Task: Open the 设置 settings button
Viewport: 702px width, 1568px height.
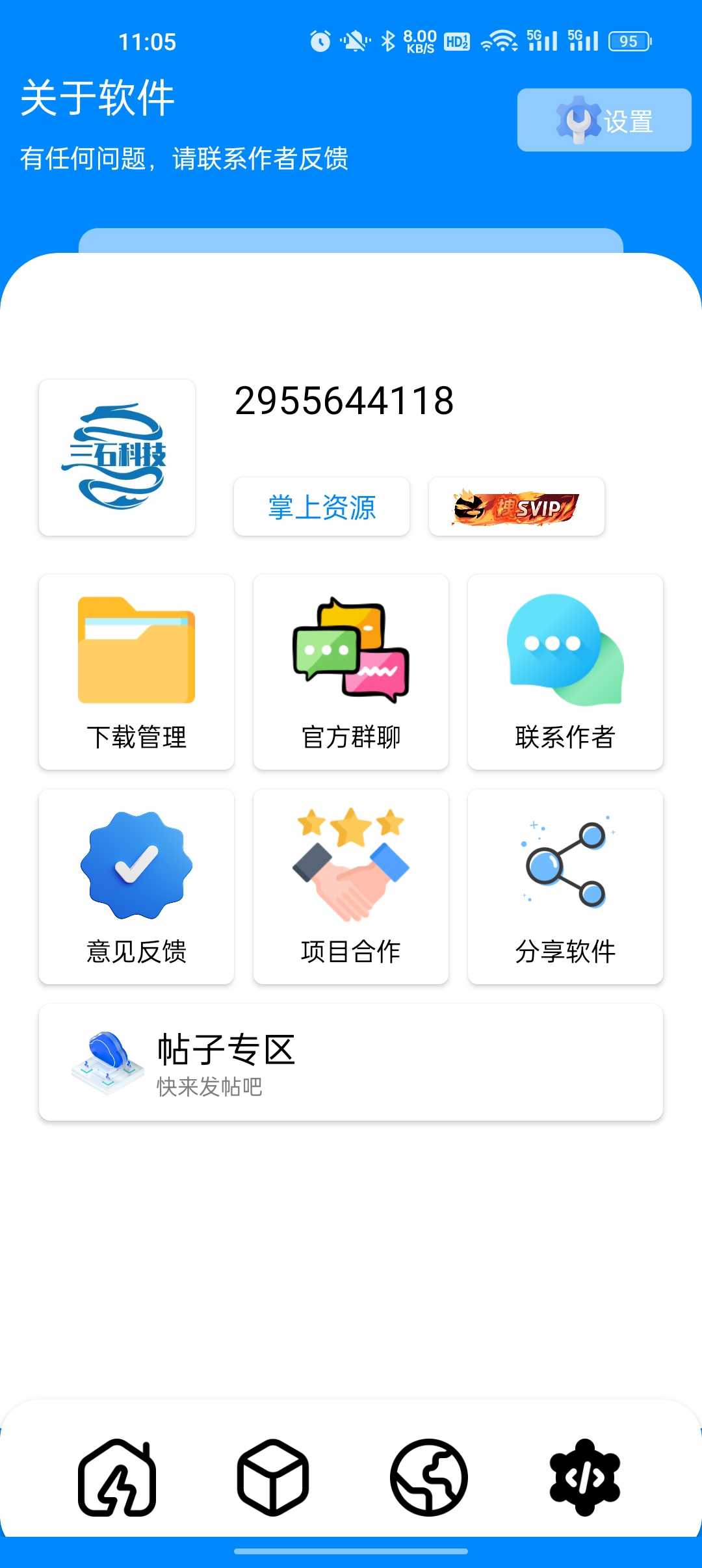Action: (604, 120)
